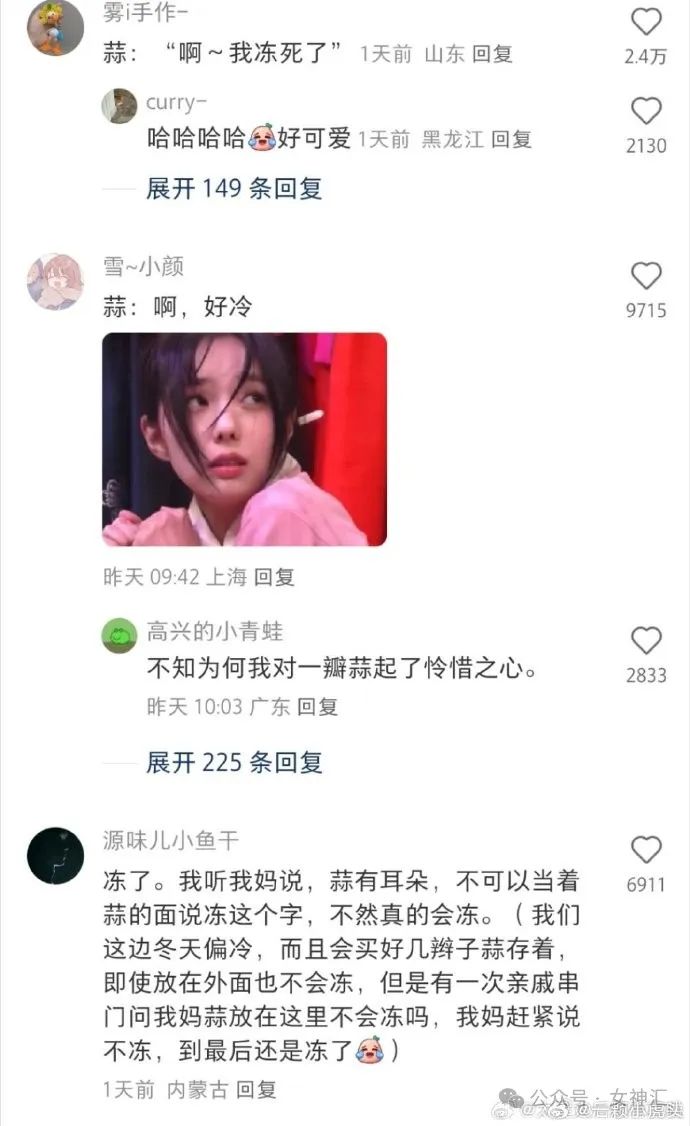This screenshot has height=1126, width=690.
Task: Open 雾i手作's profile avatar
Action: (55, 27)
